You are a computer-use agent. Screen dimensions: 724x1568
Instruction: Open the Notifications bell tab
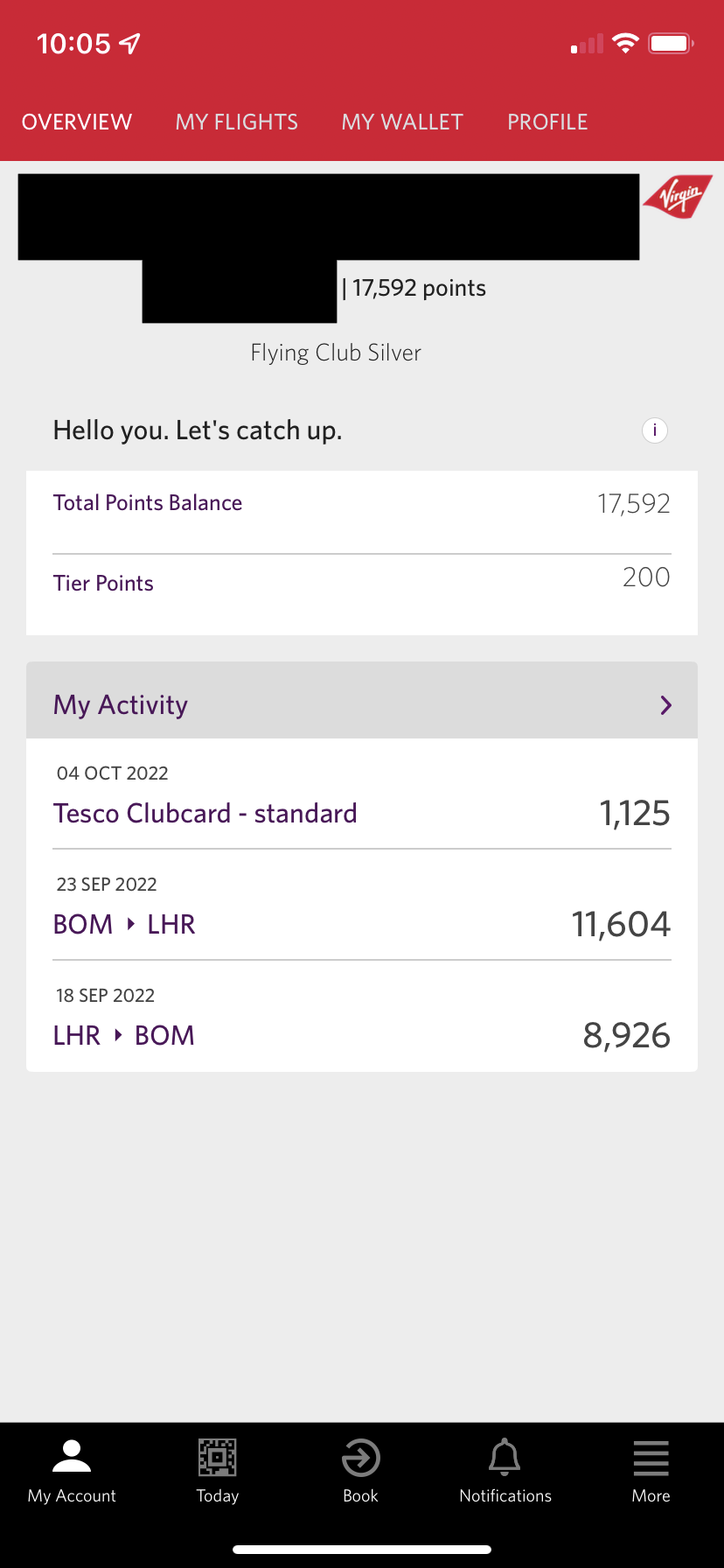coord(505,1471)
